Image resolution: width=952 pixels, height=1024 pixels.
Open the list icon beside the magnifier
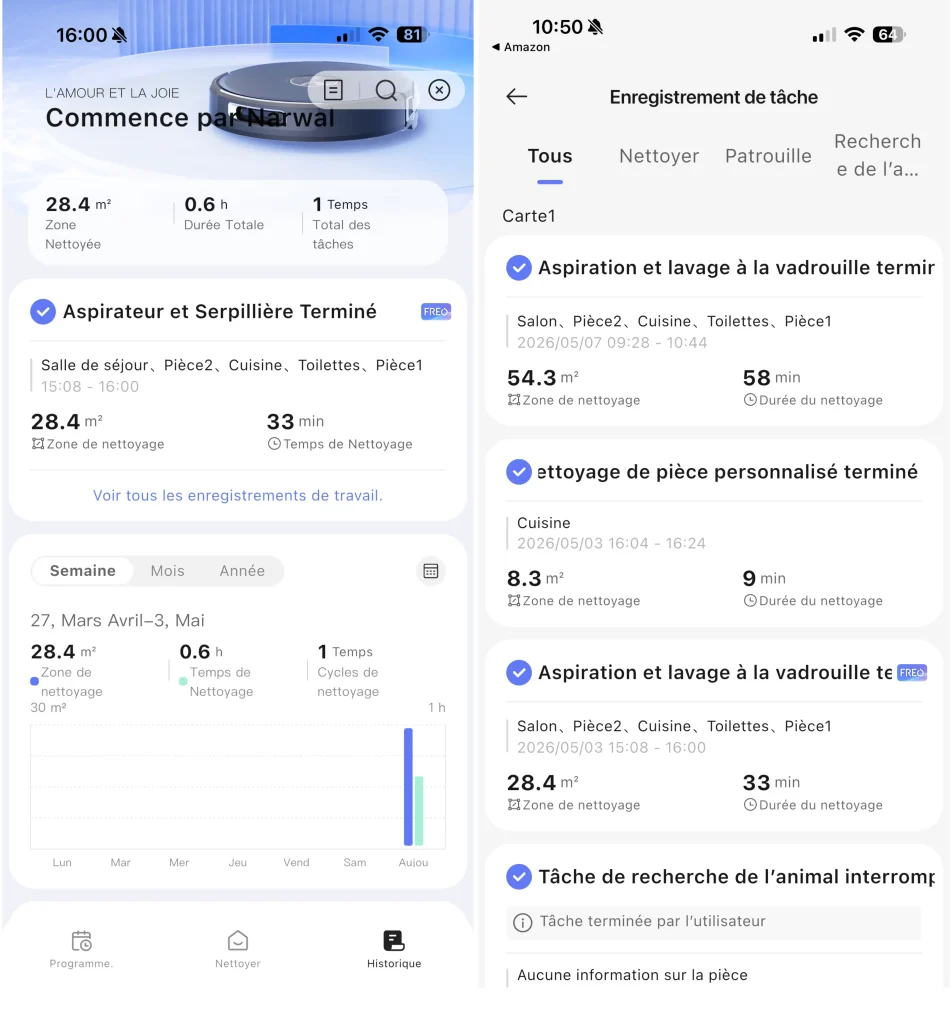coord(333,90)
